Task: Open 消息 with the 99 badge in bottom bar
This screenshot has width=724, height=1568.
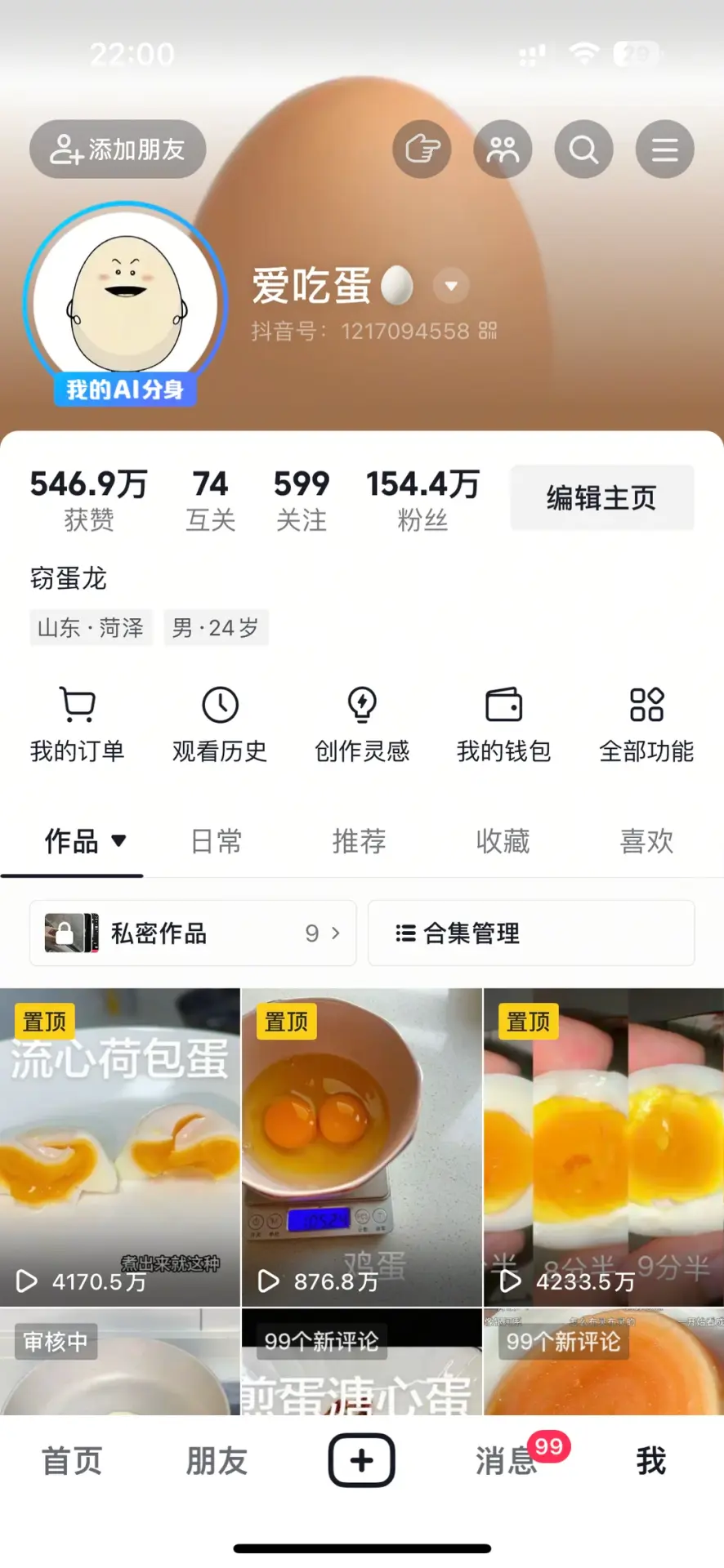Action: tap(504, 1461)
